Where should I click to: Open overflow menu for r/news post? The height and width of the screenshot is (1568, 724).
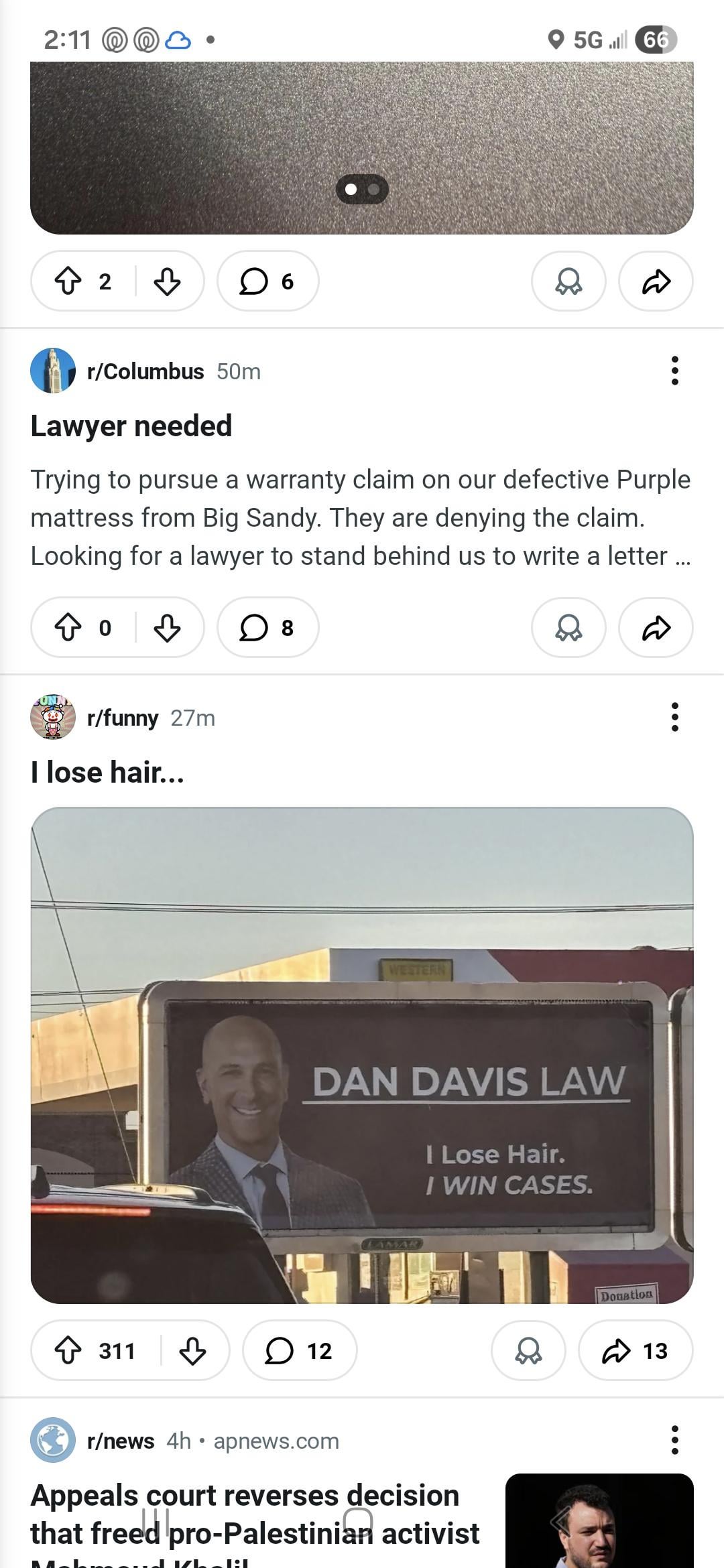tap(674, 1440)
